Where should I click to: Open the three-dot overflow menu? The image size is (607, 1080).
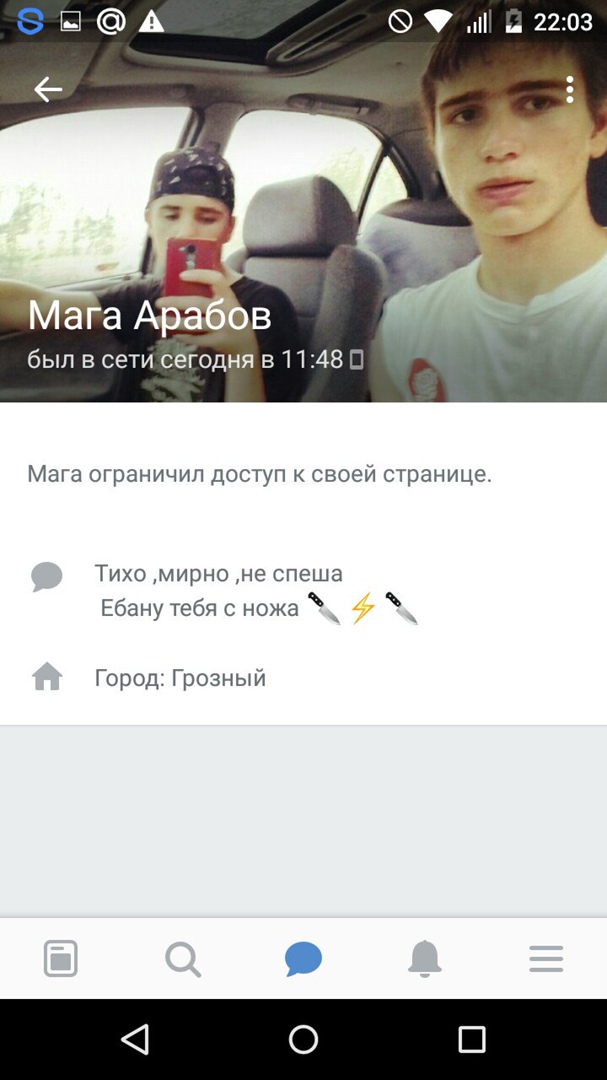click(569, 90)
